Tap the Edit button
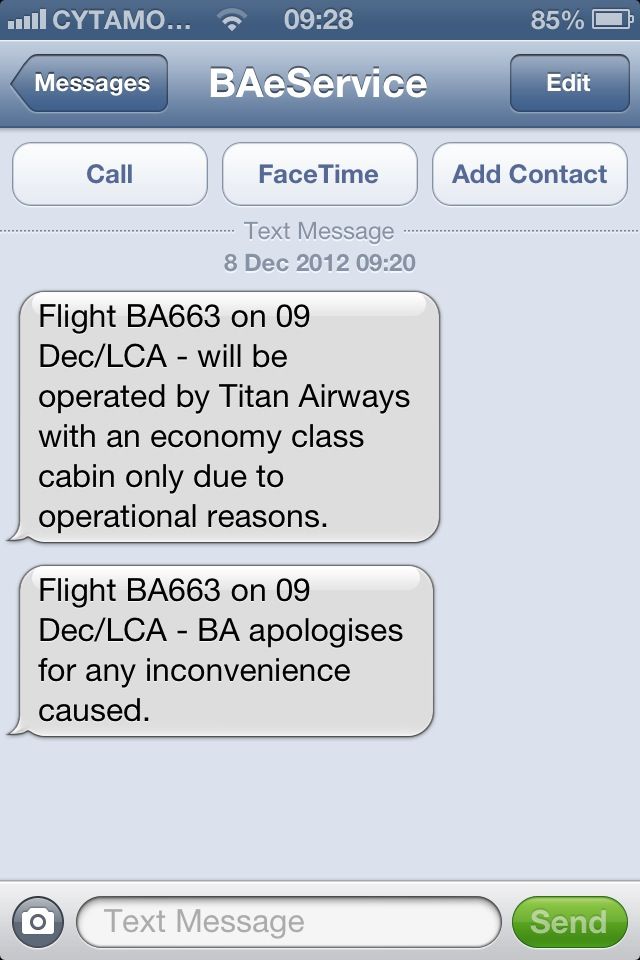This screenshot has width=640, height=960. click(568, 84)
